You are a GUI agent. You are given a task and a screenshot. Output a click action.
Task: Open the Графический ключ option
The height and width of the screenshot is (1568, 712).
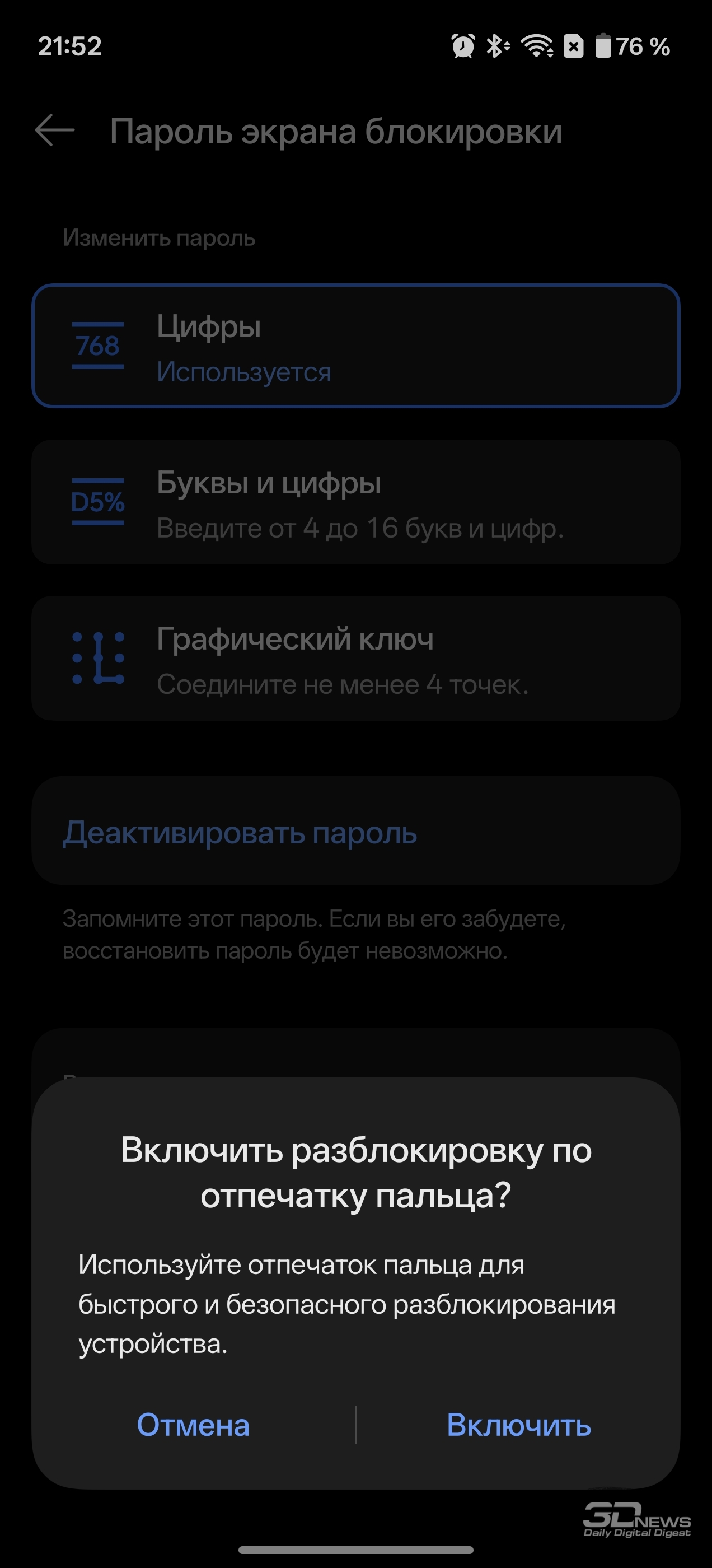355,659
